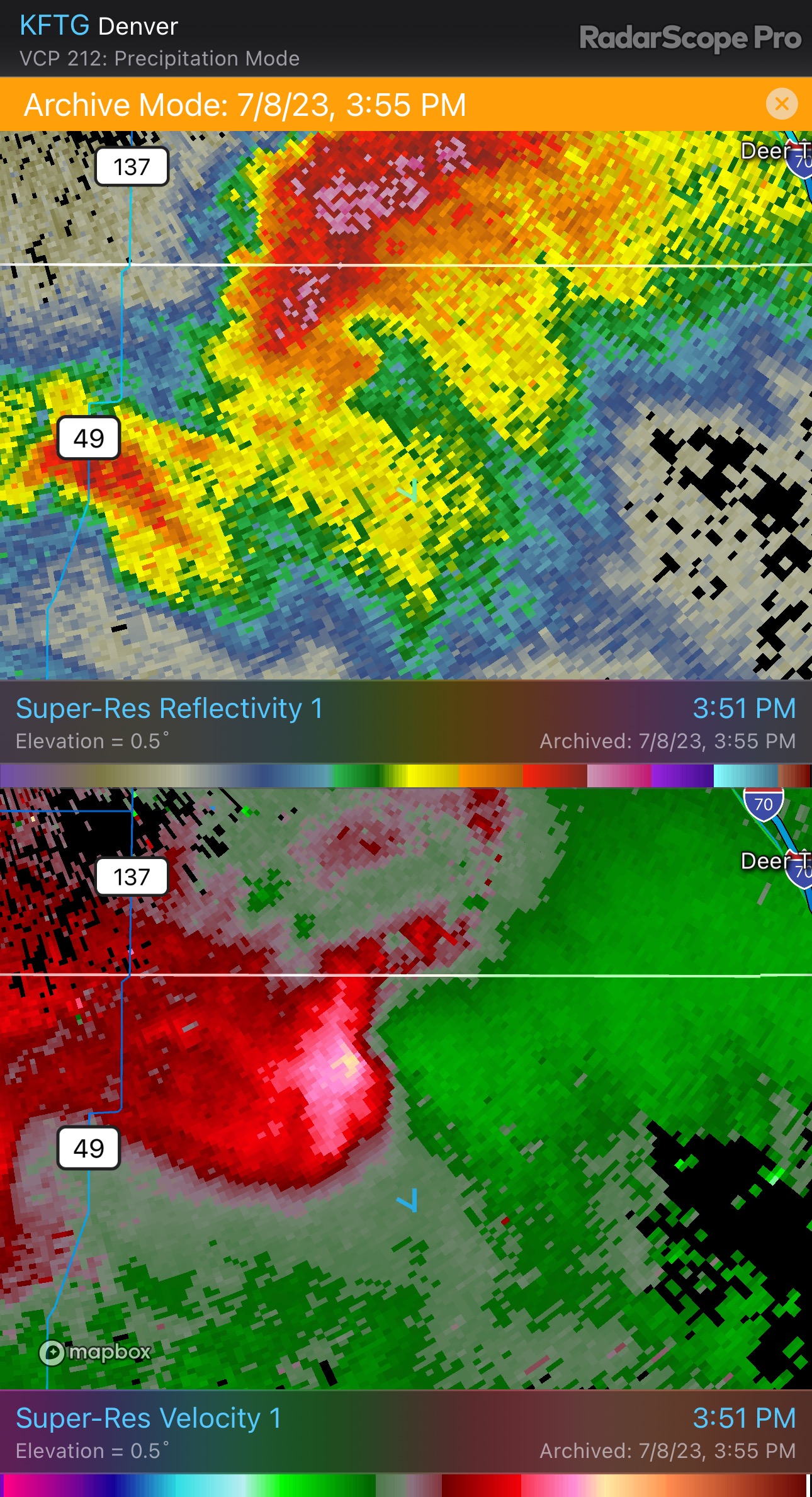
Task: Open the KFTG Denver radar station selector
Action: [99, 26]
